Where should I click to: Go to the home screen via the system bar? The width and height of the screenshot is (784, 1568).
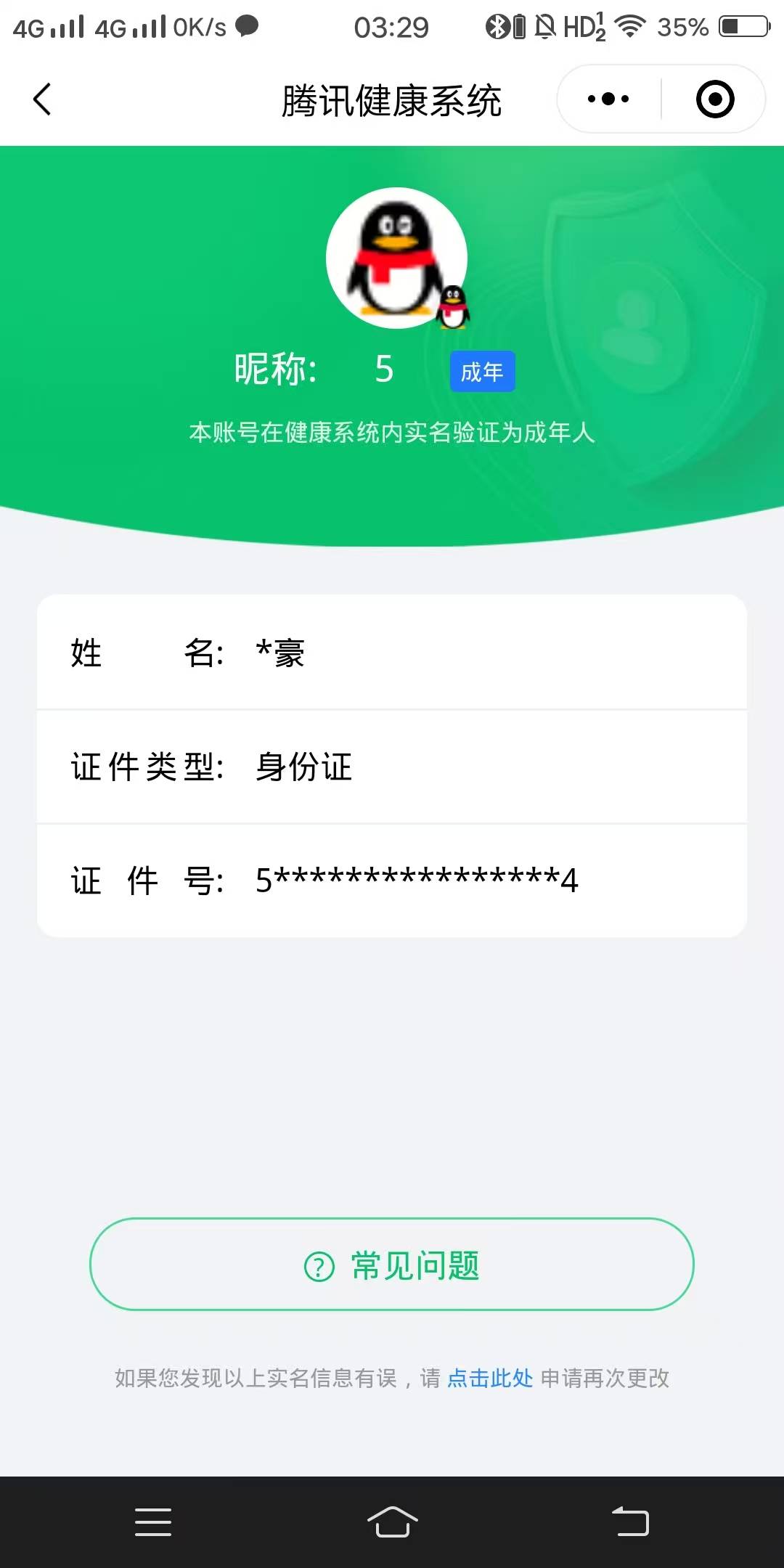click(392, 1522)
